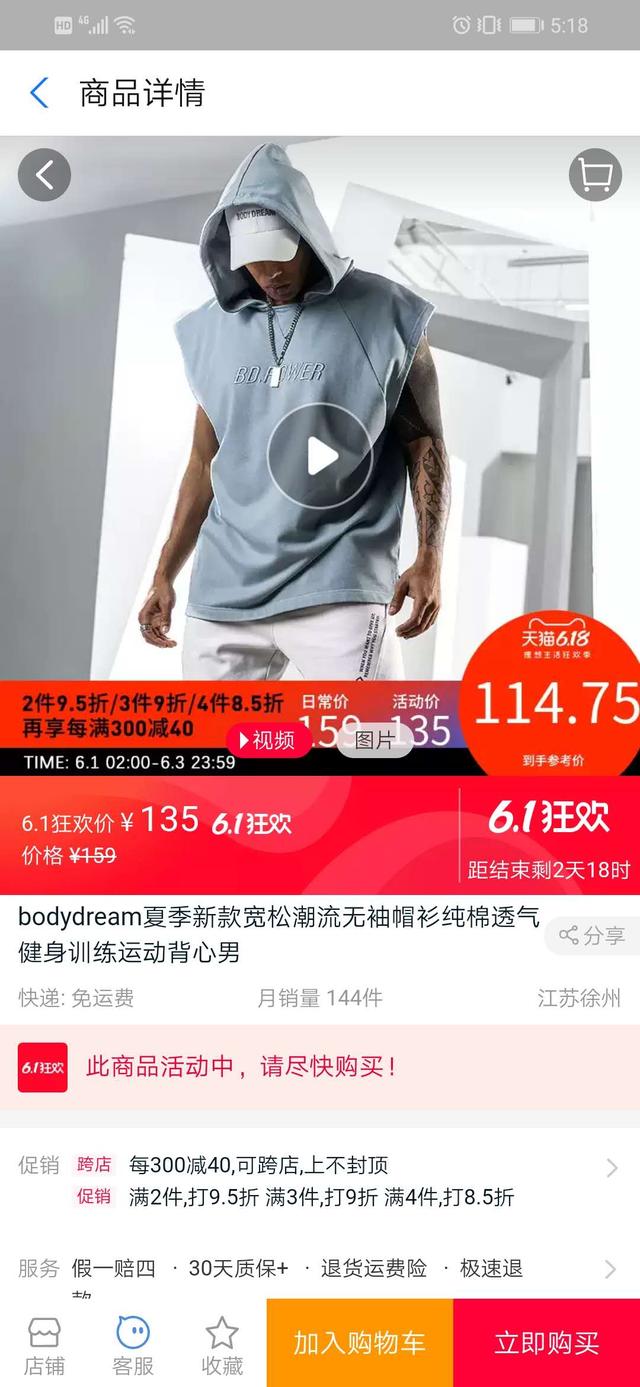Switch to the 视频 tab

[266, 740]
